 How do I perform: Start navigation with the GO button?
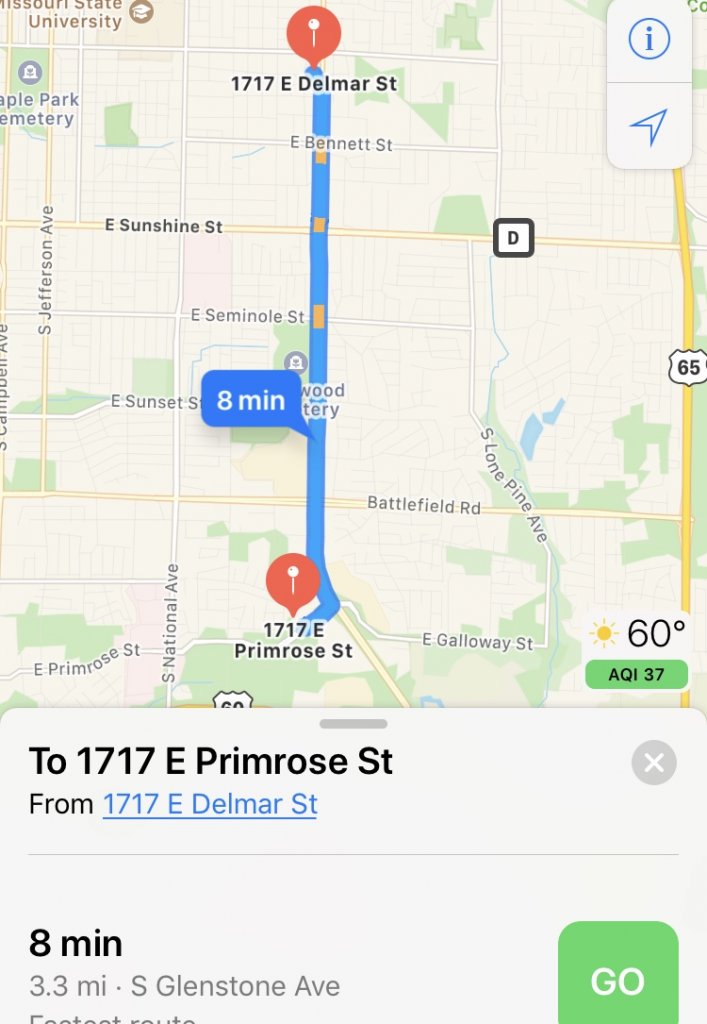(x=617, y=980)
